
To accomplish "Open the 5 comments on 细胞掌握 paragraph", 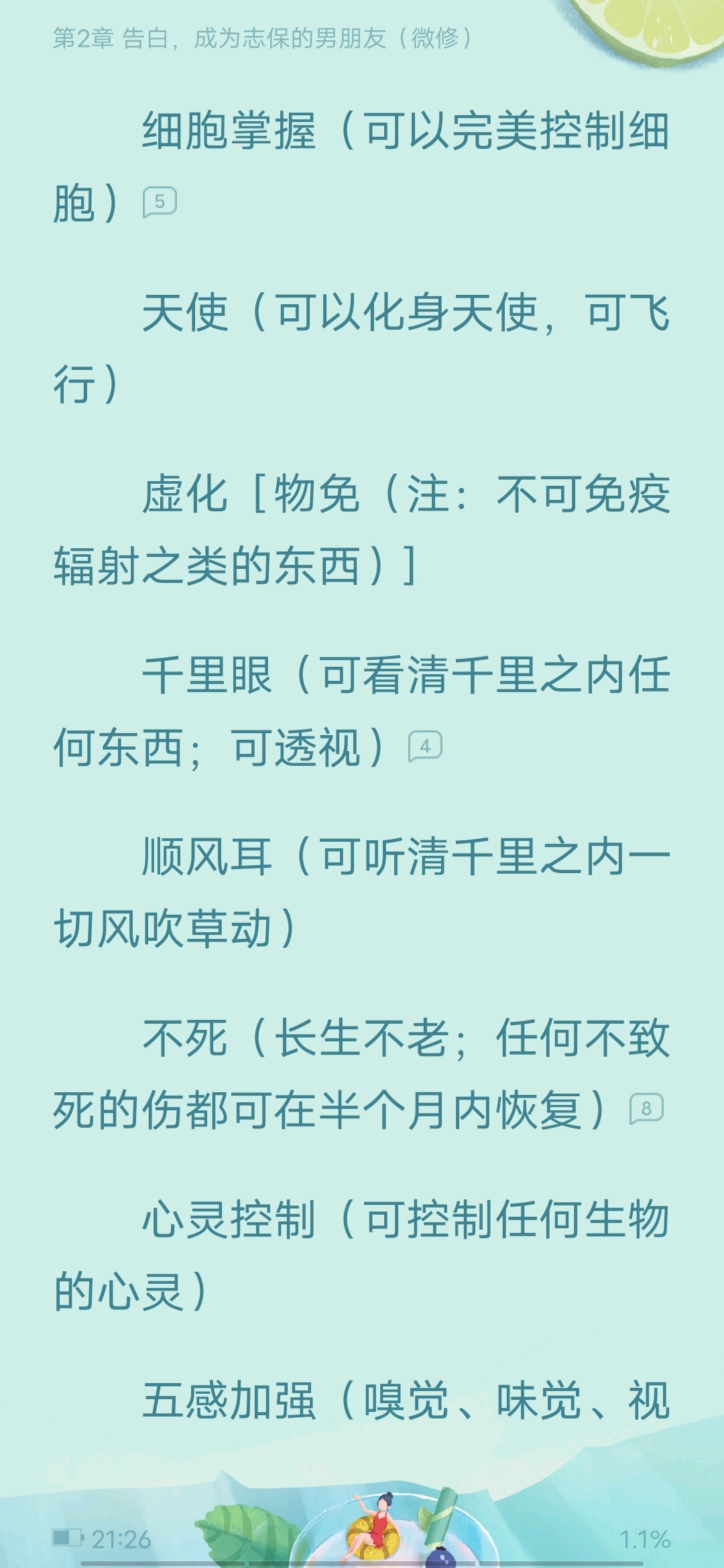I will [160, 202].
